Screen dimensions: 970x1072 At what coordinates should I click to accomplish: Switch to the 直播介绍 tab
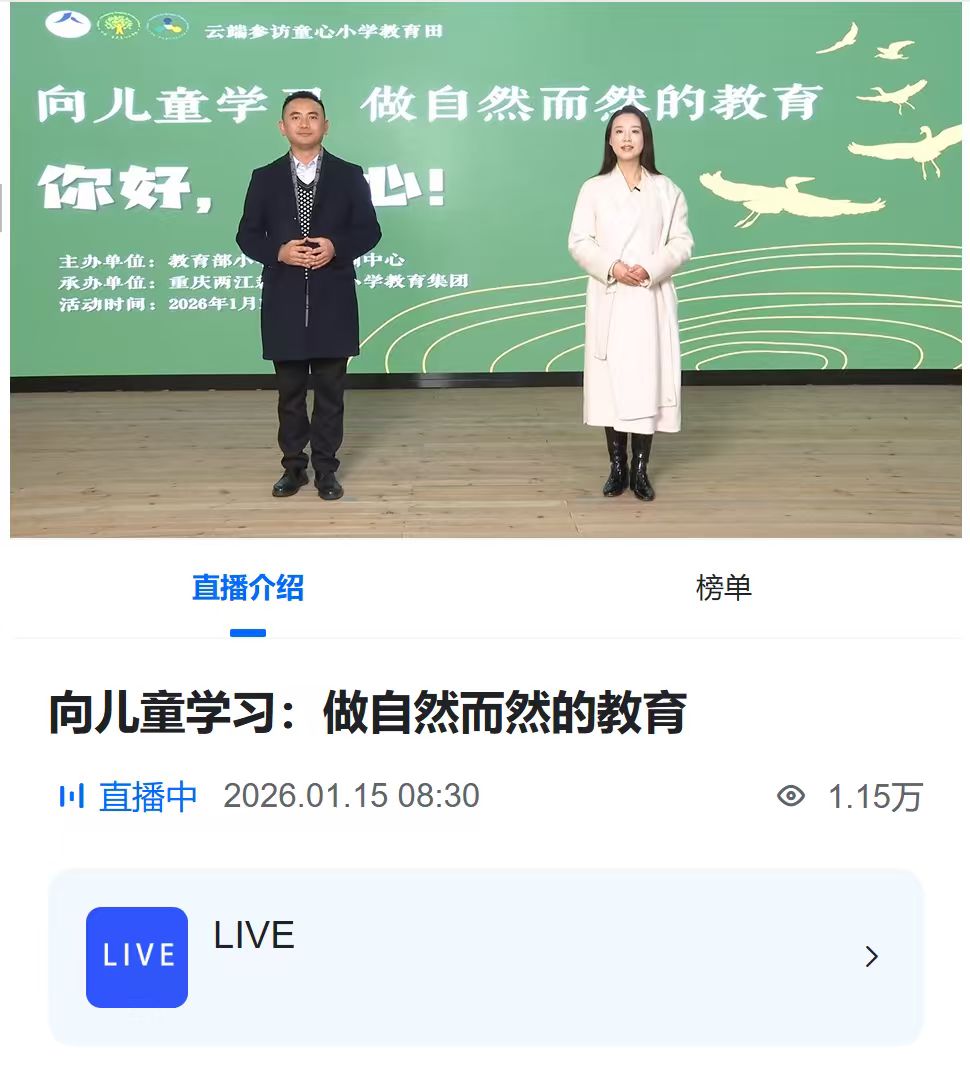(247, 588)
